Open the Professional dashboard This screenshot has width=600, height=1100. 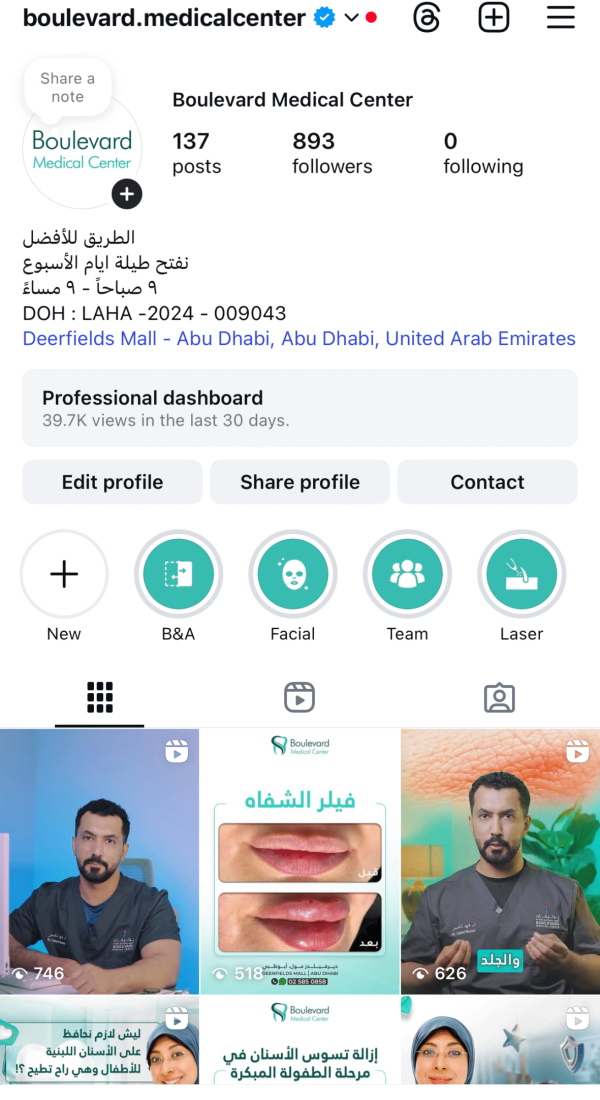[x=299, y=408]
